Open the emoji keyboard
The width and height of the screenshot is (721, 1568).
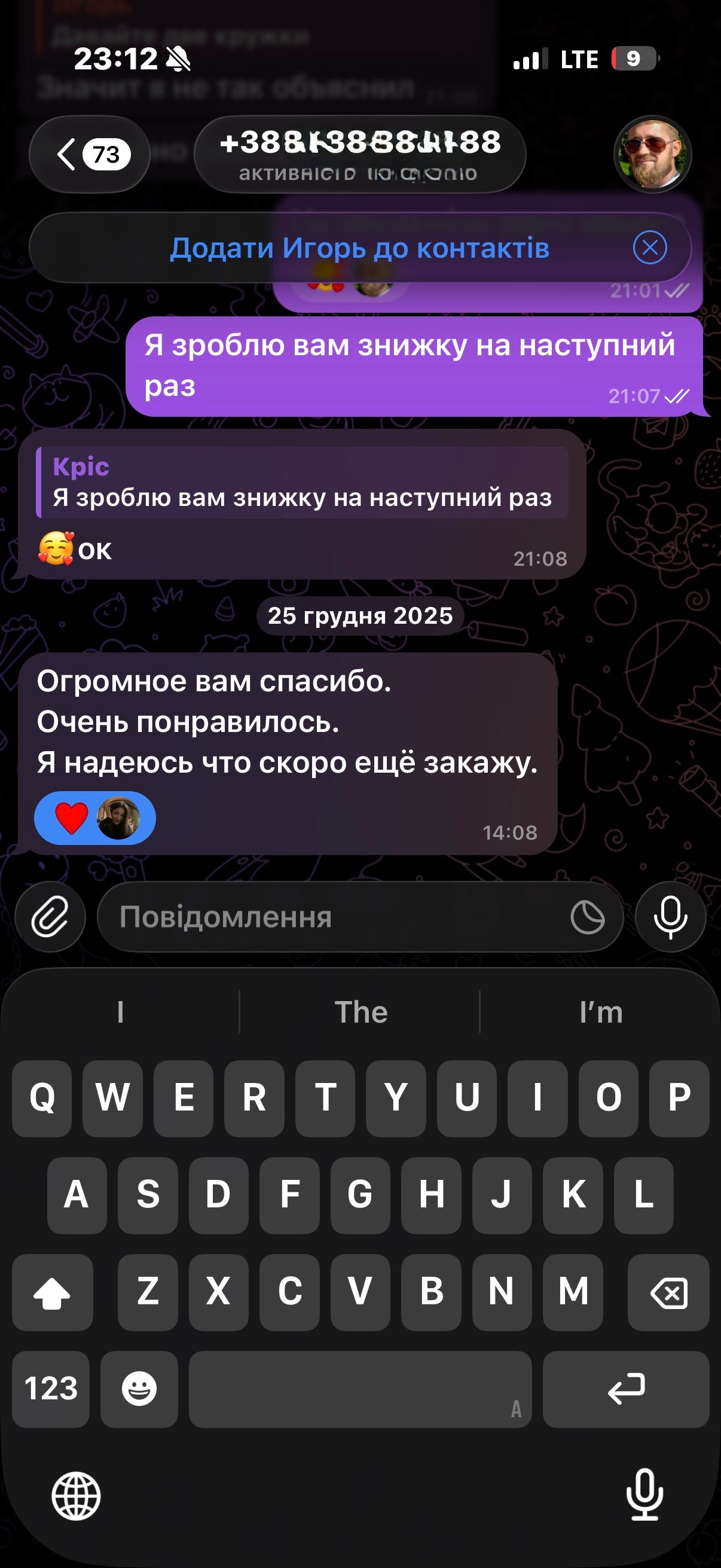click(139, 1389)
